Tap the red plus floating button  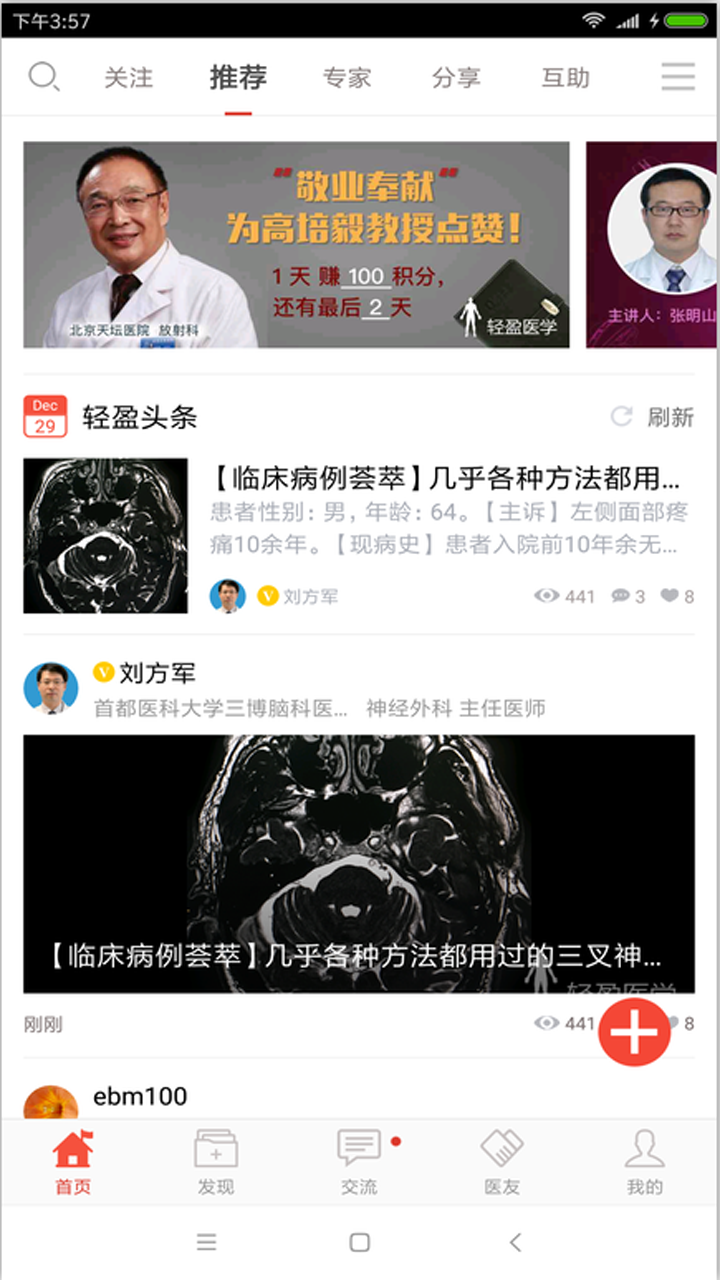point(634,1031)
